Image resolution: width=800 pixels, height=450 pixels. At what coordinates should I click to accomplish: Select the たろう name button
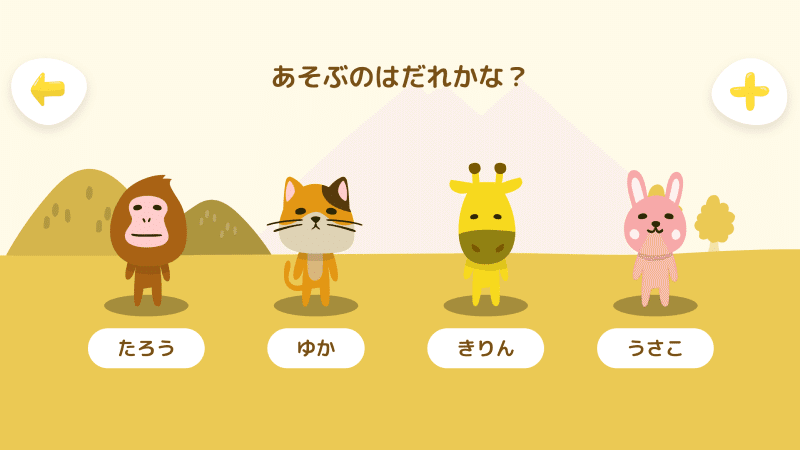pyautogui.click(x=146, y=348)
